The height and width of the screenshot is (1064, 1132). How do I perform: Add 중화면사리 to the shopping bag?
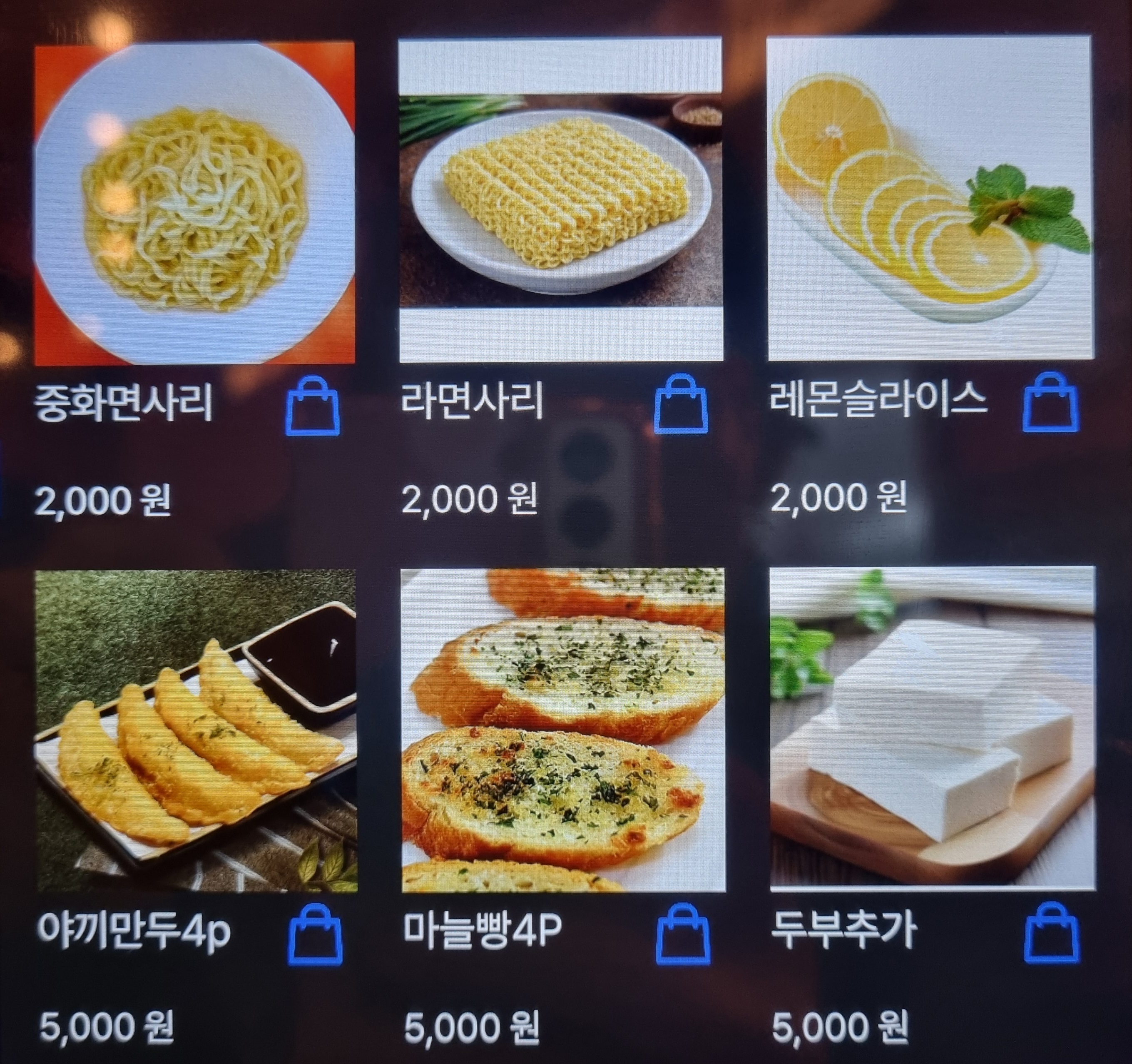point(311,405)
